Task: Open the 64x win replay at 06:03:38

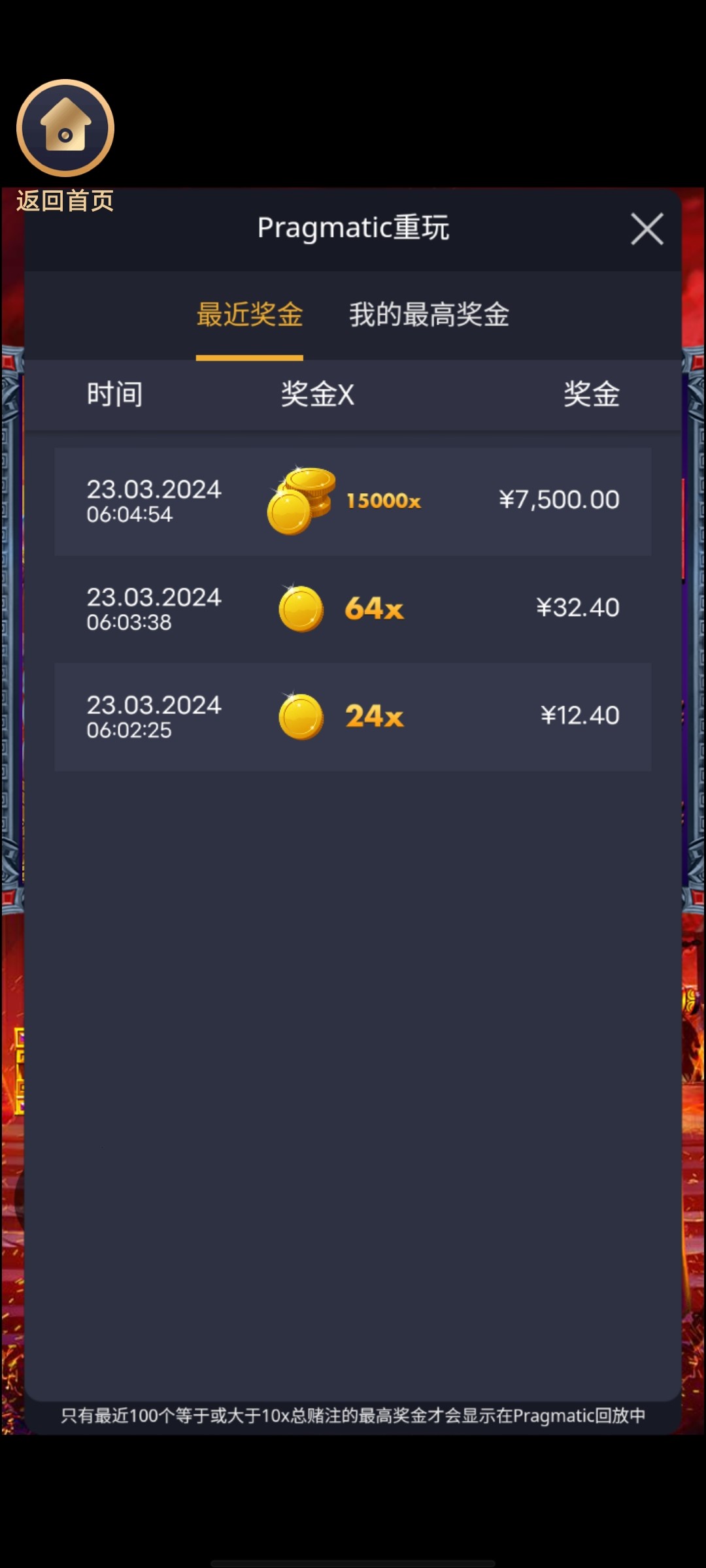Action: click(x=353, y=609)
